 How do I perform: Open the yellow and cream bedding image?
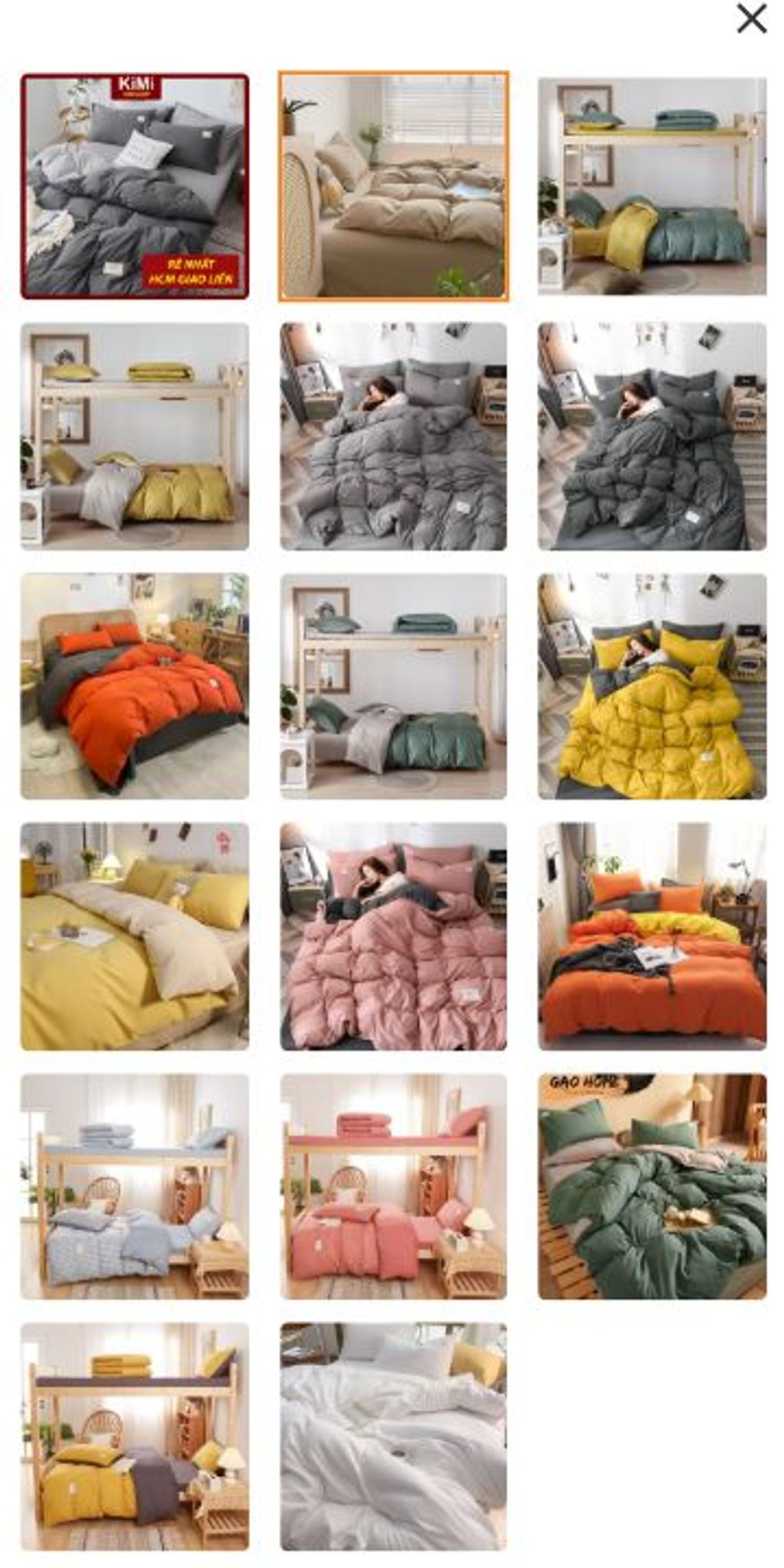coord(135,936)
